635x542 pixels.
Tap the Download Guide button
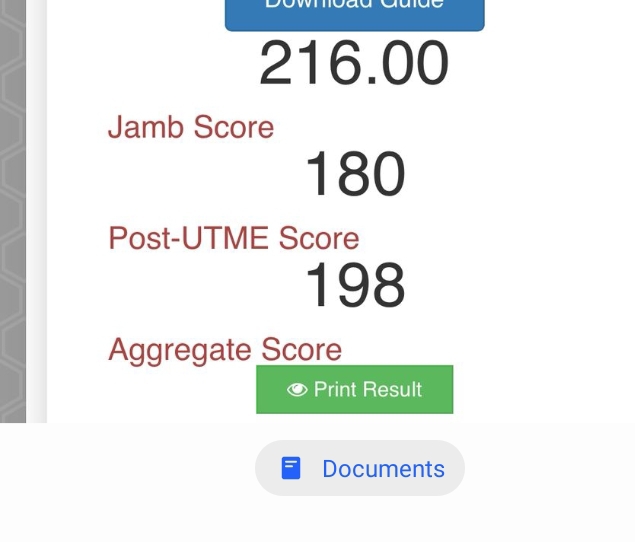tap(354, 12)
